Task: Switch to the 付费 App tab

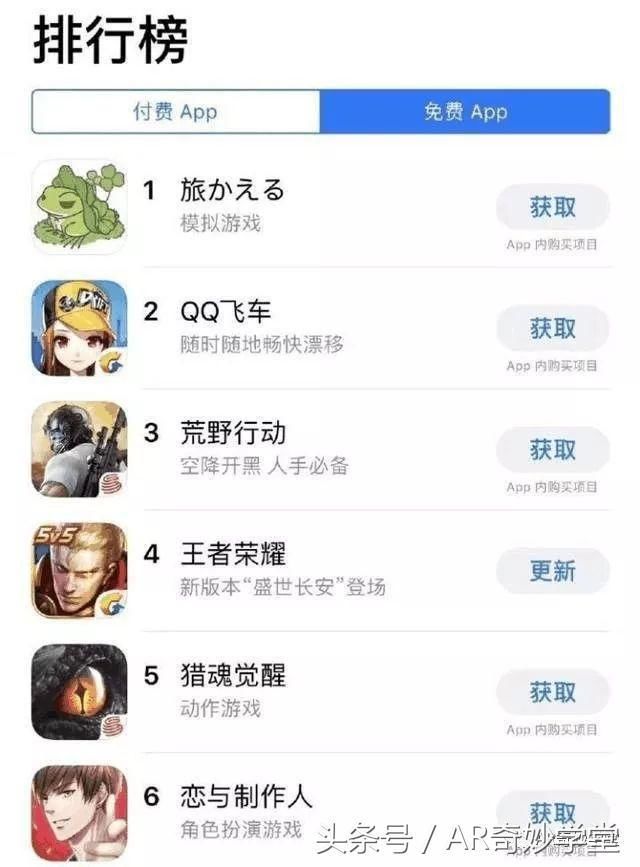Action: point(175,111)
